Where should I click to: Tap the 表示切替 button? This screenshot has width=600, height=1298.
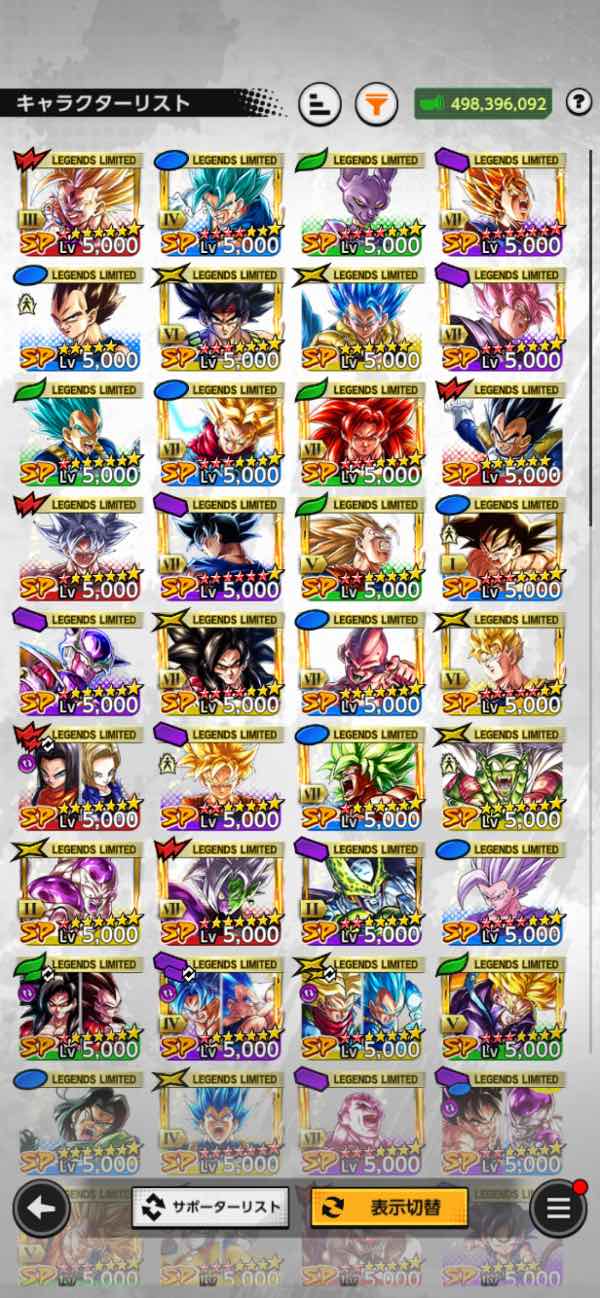389,1207
